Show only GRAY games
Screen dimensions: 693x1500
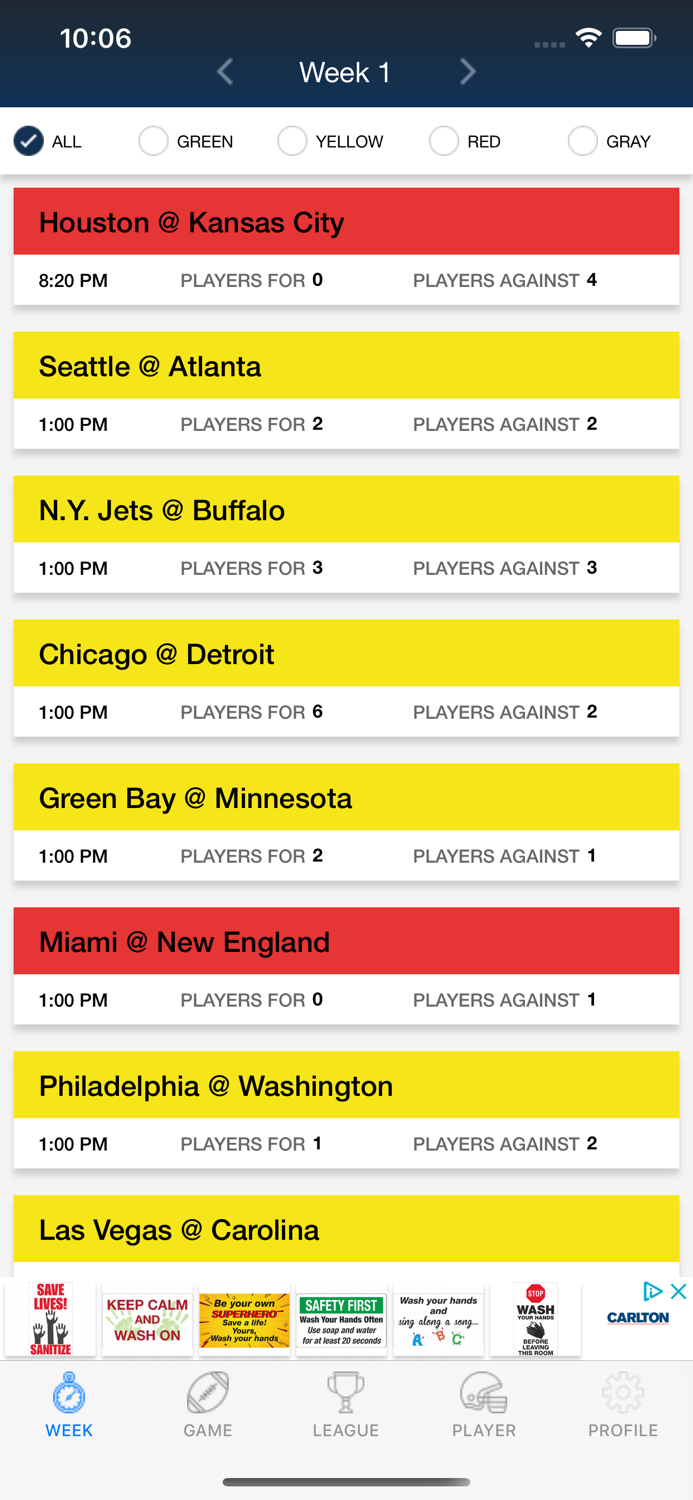(x=582, y=141)
